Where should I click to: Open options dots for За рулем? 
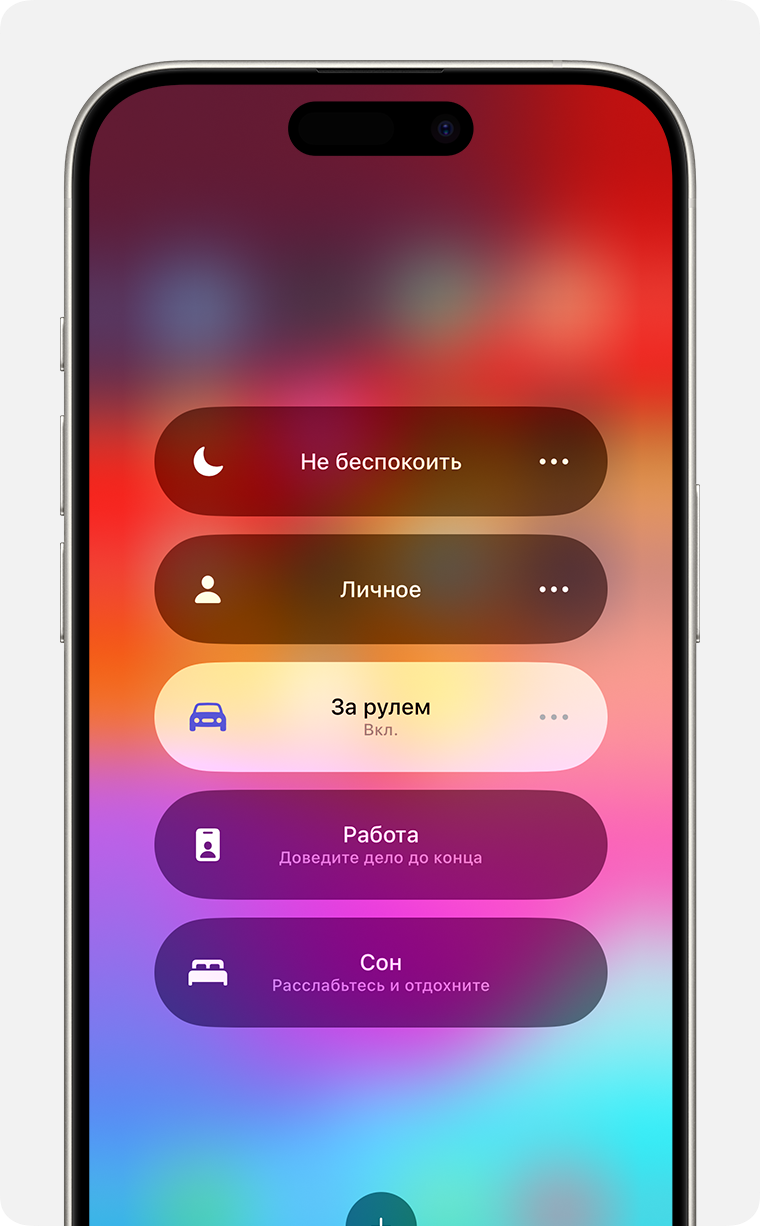click(x=553, y=717)
